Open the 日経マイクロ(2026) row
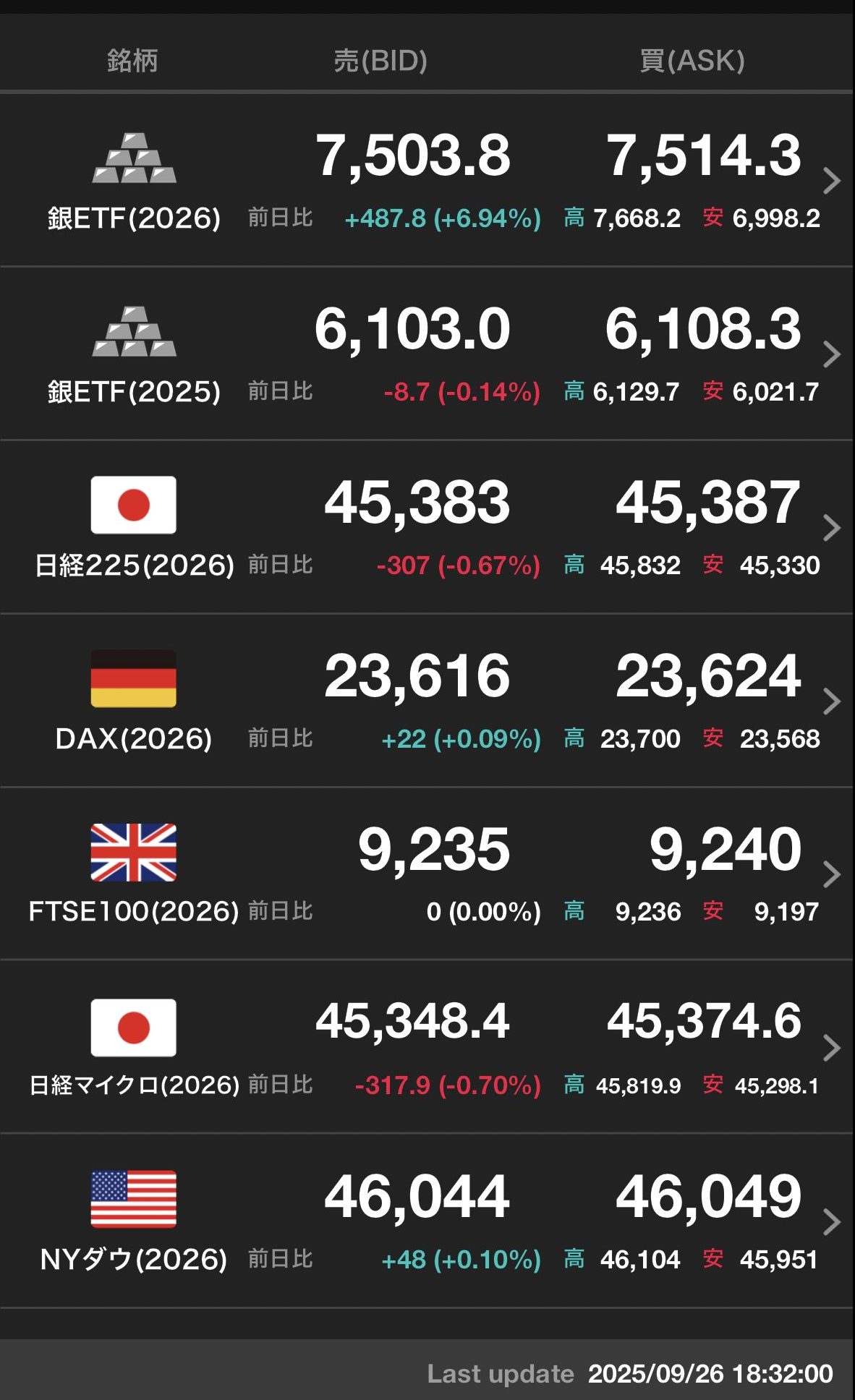 (x=427, y=1047)
